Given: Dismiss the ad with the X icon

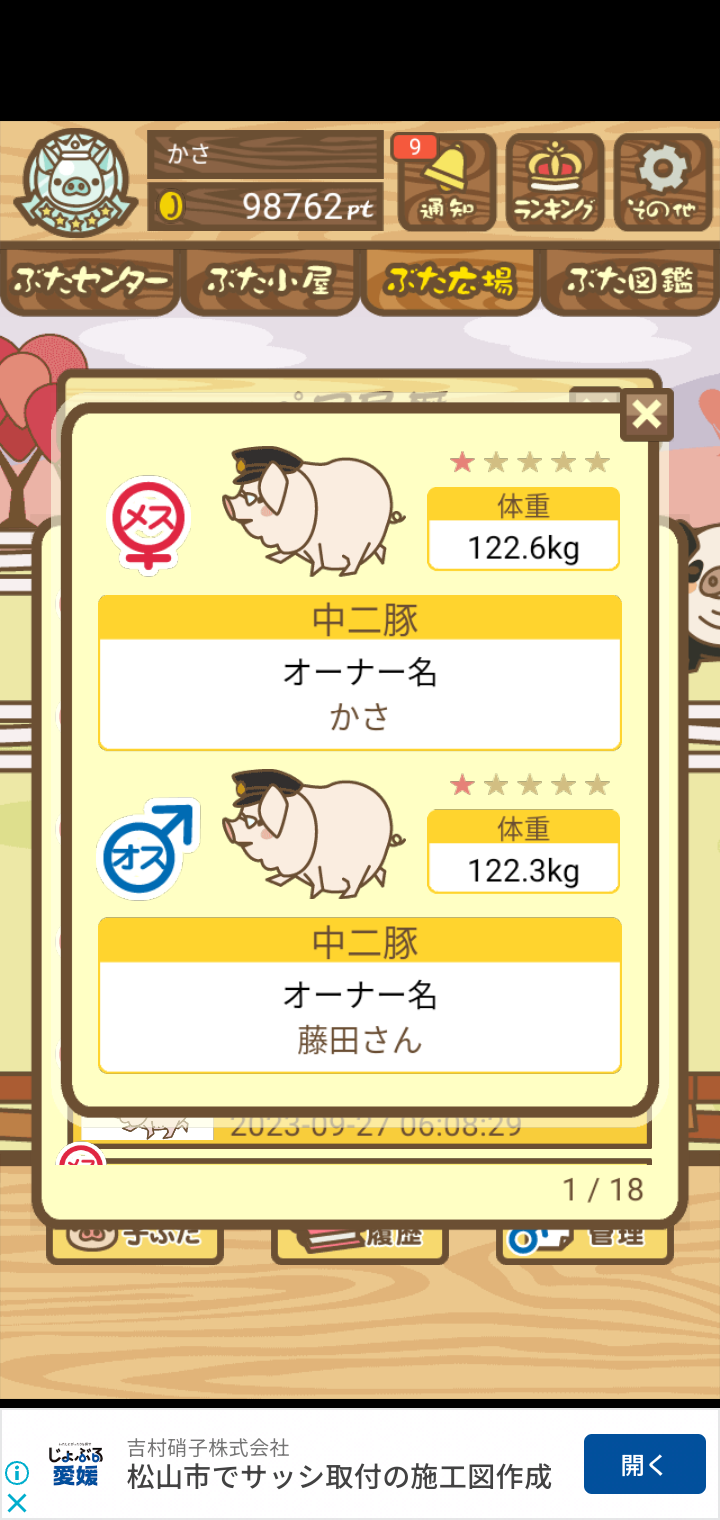Looking at the screenshot, I should click(17, 1502).
